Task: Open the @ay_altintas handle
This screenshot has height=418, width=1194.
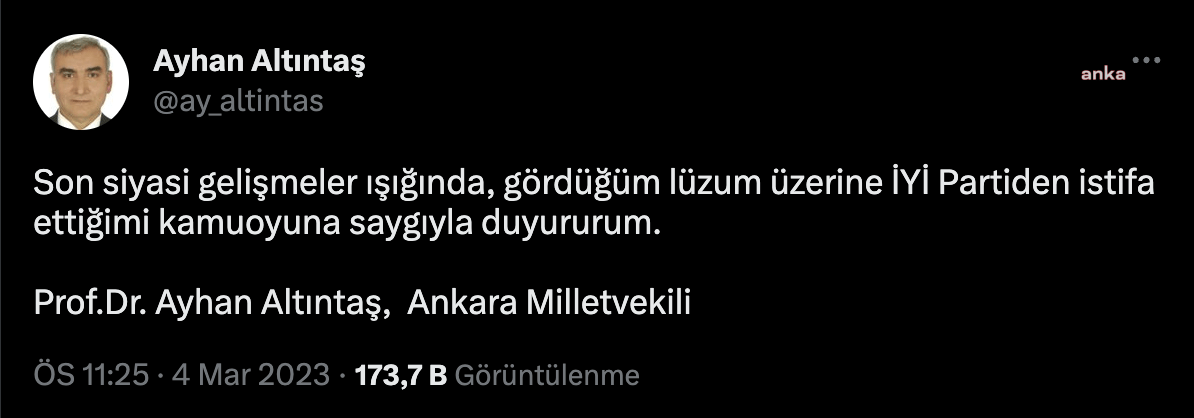Action: coord(238,100)
